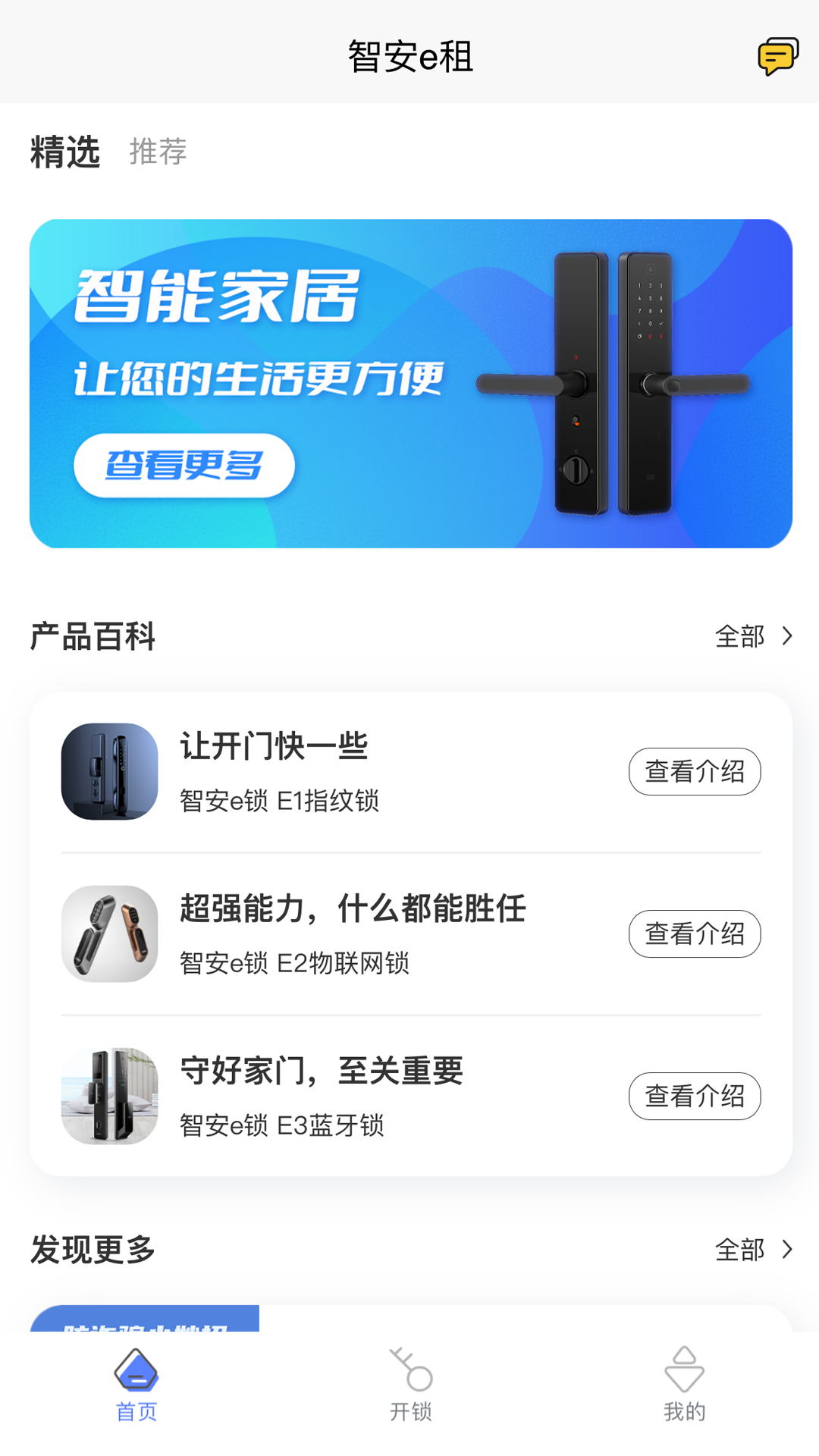Expand 全部 beside 发现更多
819x1456 pixels.
tap(740, 1248)
